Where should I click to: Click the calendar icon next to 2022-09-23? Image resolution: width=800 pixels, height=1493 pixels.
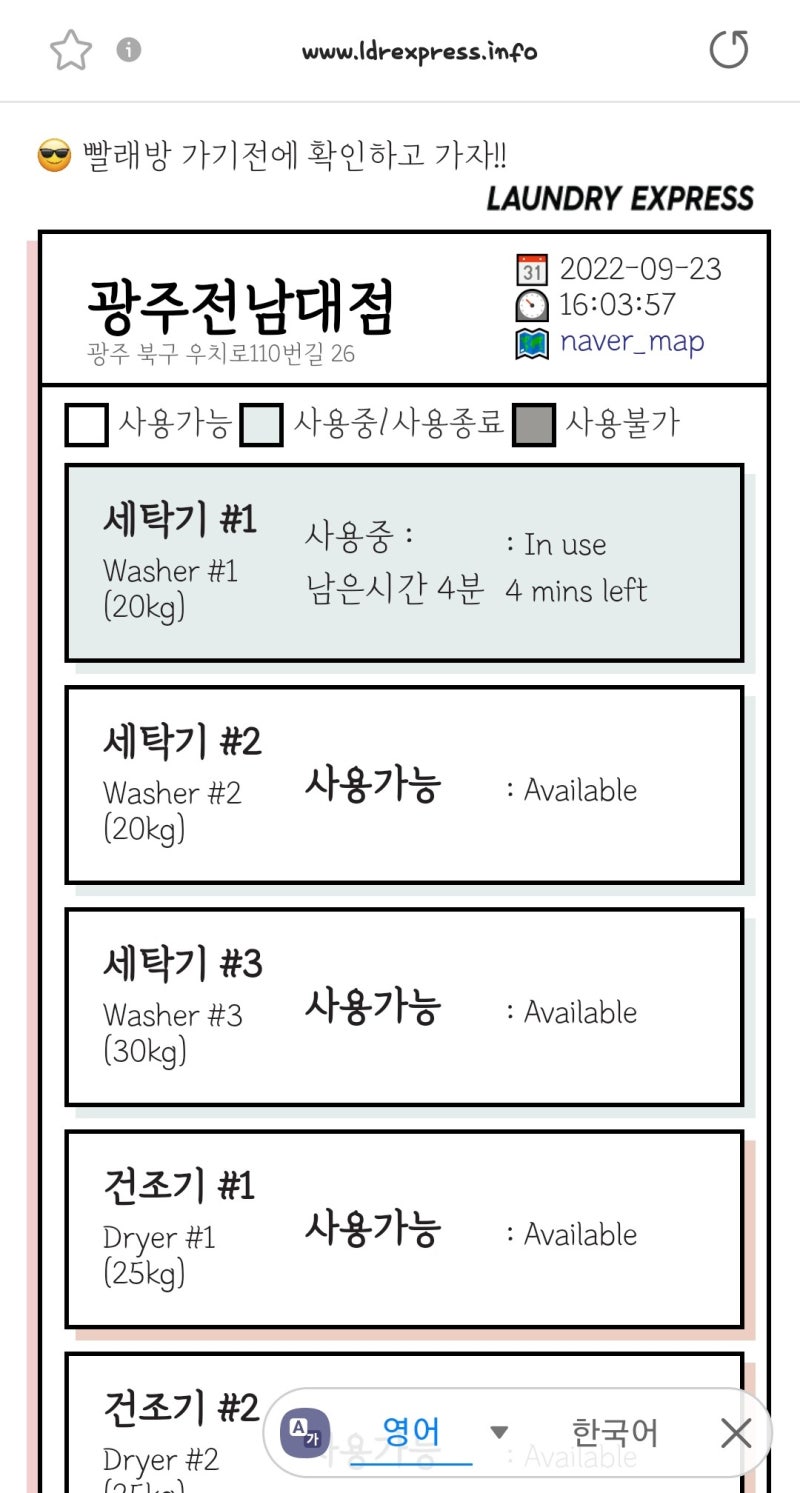click(x=532, y=268)
